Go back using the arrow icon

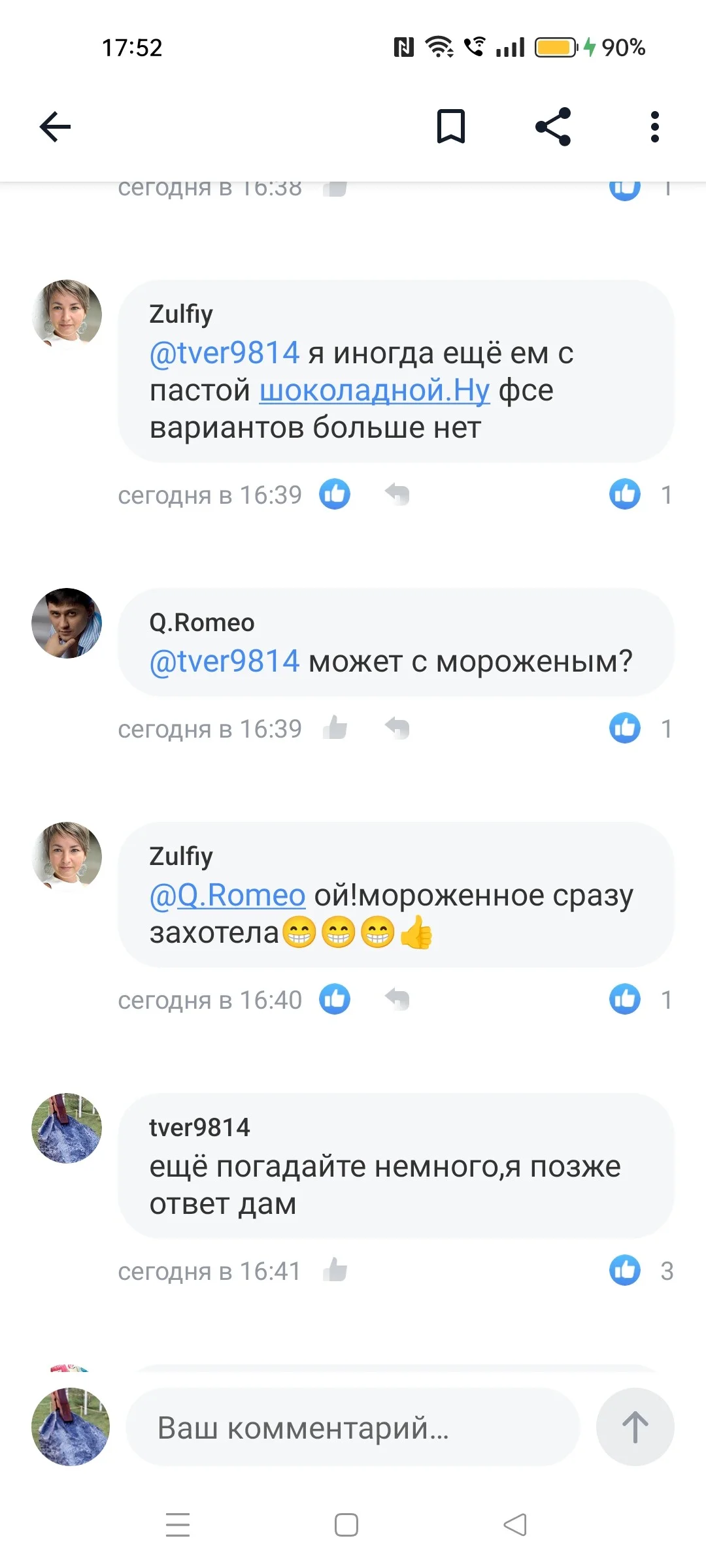[55, 127]
